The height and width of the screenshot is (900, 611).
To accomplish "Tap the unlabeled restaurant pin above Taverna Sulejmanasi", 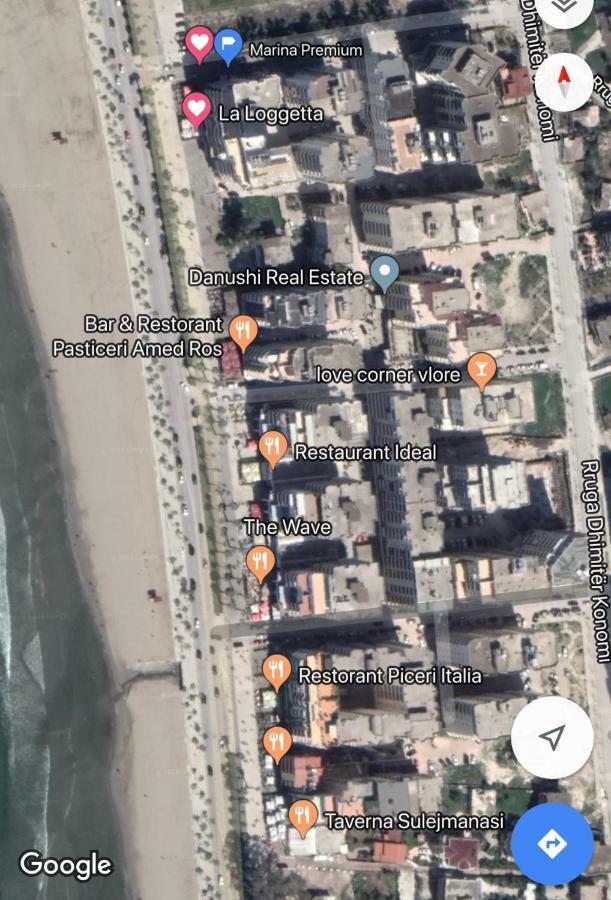I will (277, 742).
